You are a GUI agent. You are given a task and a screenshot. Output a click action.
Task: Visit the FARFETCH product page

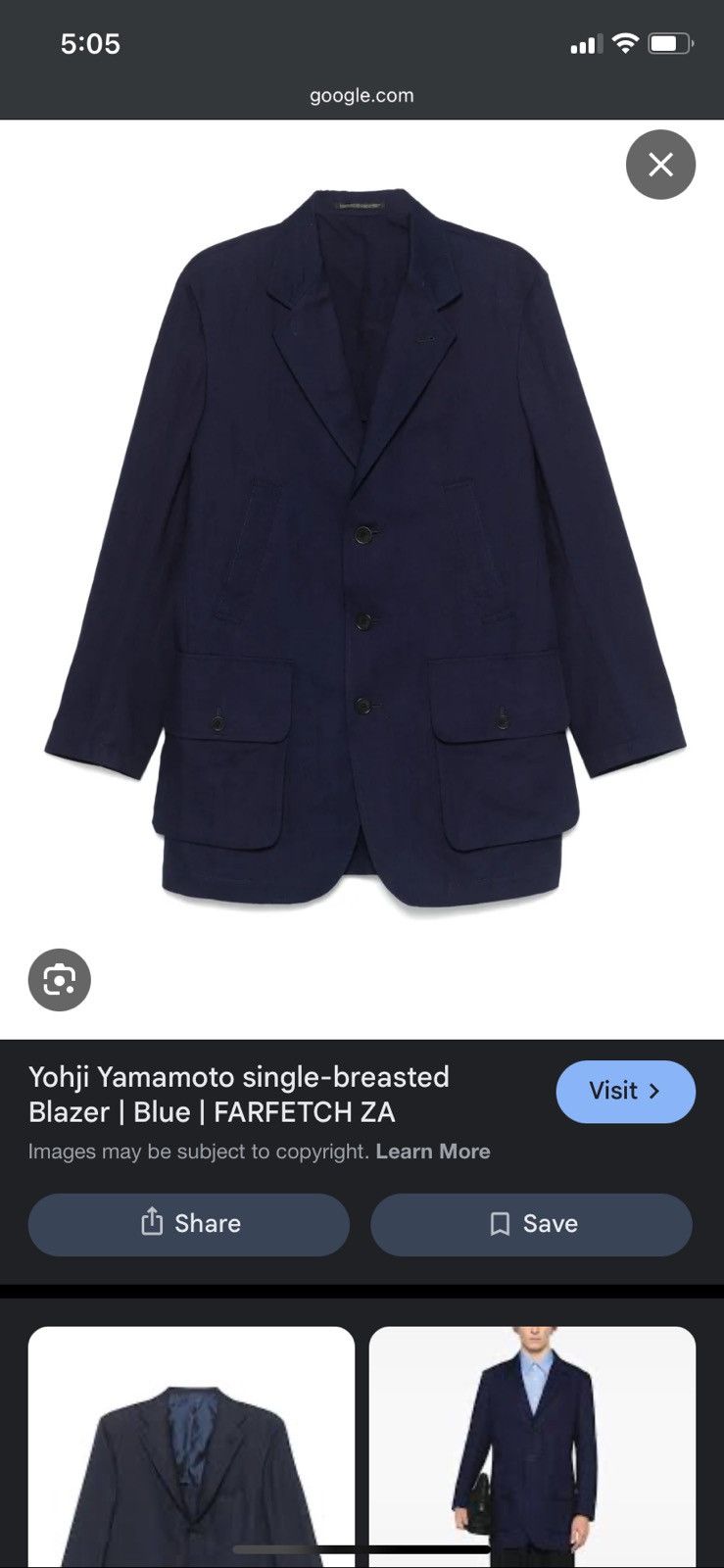coord(625,1092)
